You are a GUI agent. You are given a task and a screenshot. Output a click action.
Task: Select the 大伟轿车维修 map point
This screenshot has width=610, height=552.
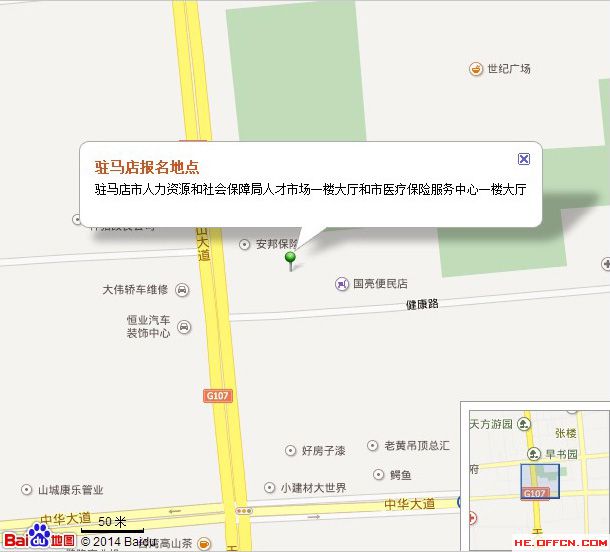pos(182,290)
